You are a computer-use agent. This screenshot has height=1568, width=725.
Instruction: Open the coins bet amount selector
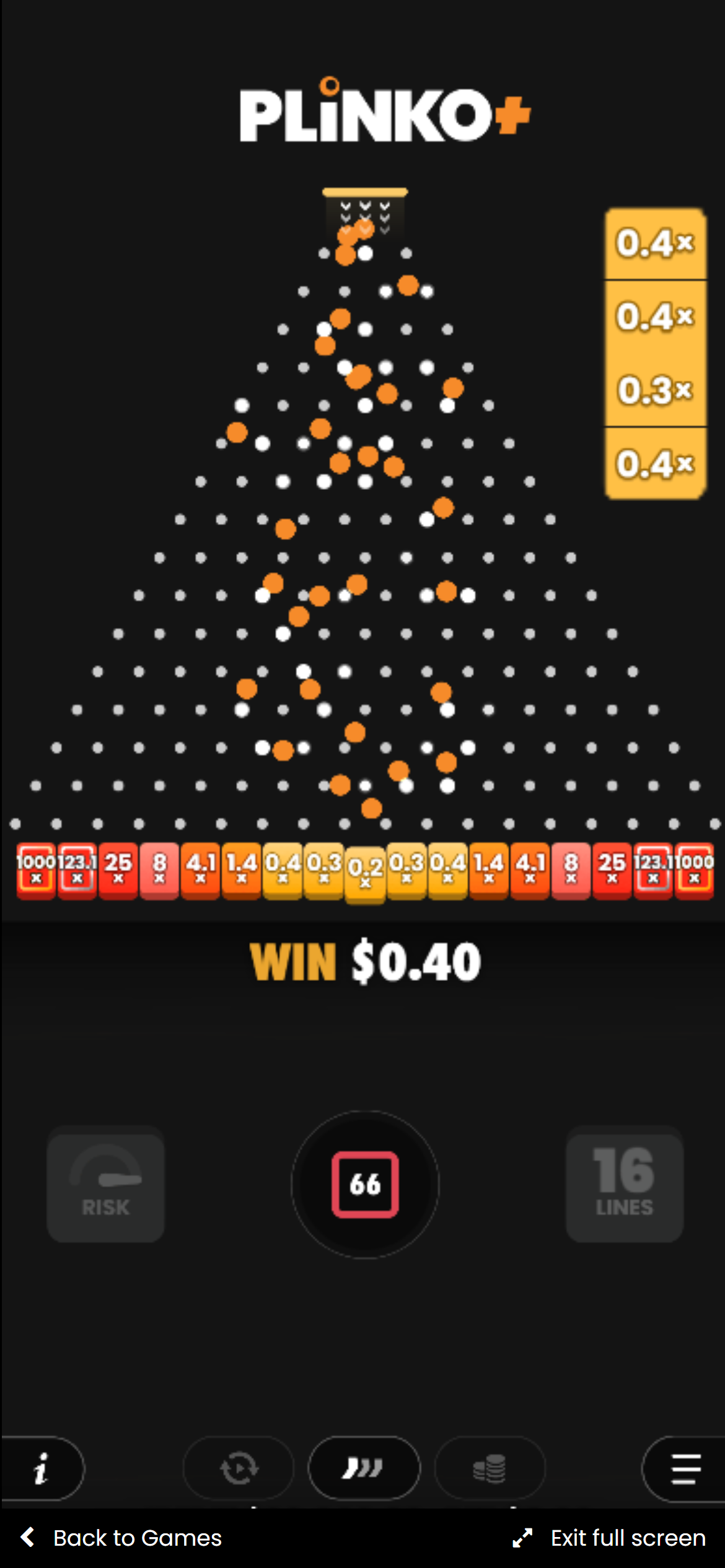490,1468
